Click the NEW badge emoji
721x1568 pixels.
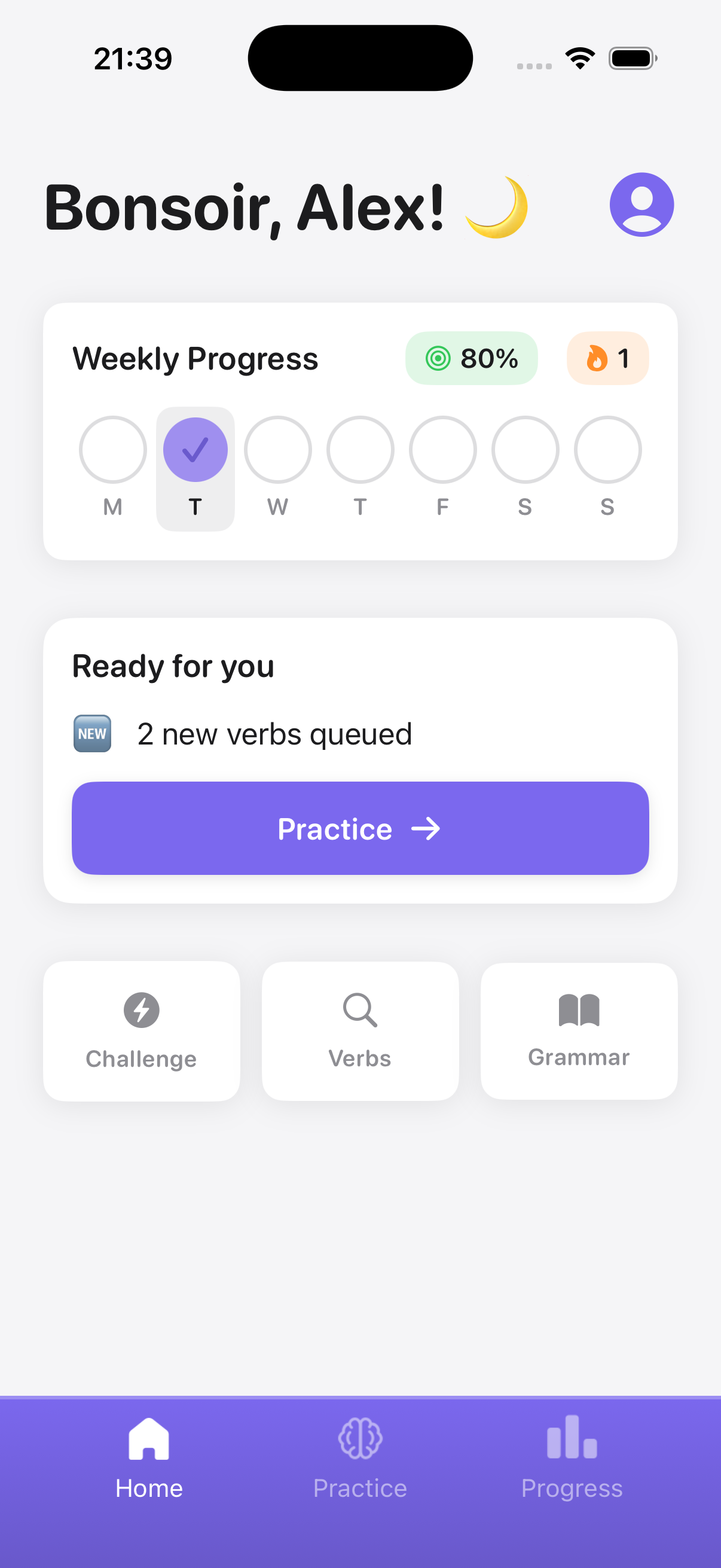tap(91, 734)
